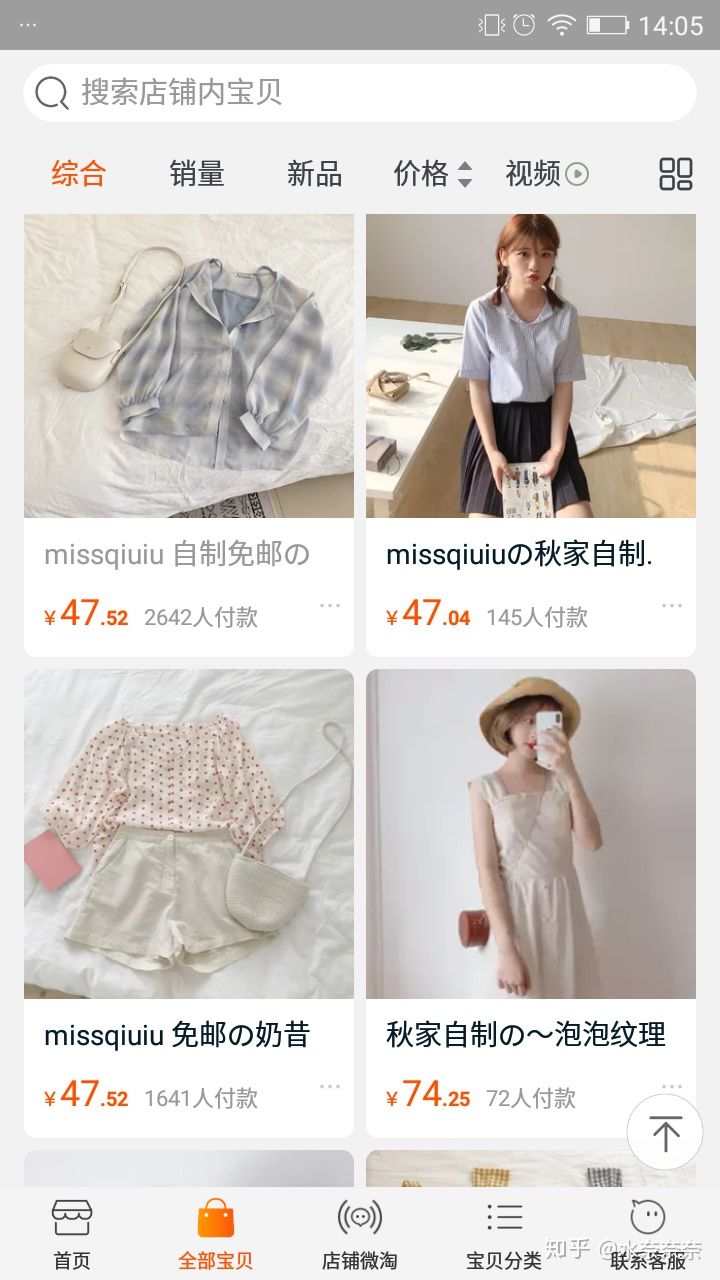Jump back to top of the list

point(665,1132)
